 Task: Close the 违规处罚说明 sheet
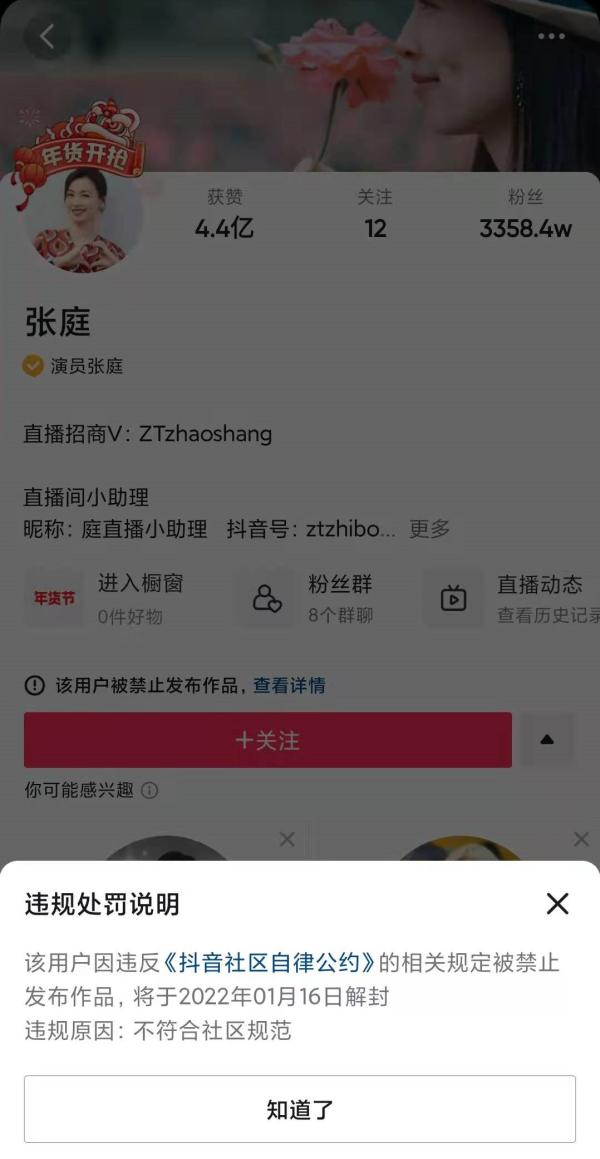pos(557,904)
